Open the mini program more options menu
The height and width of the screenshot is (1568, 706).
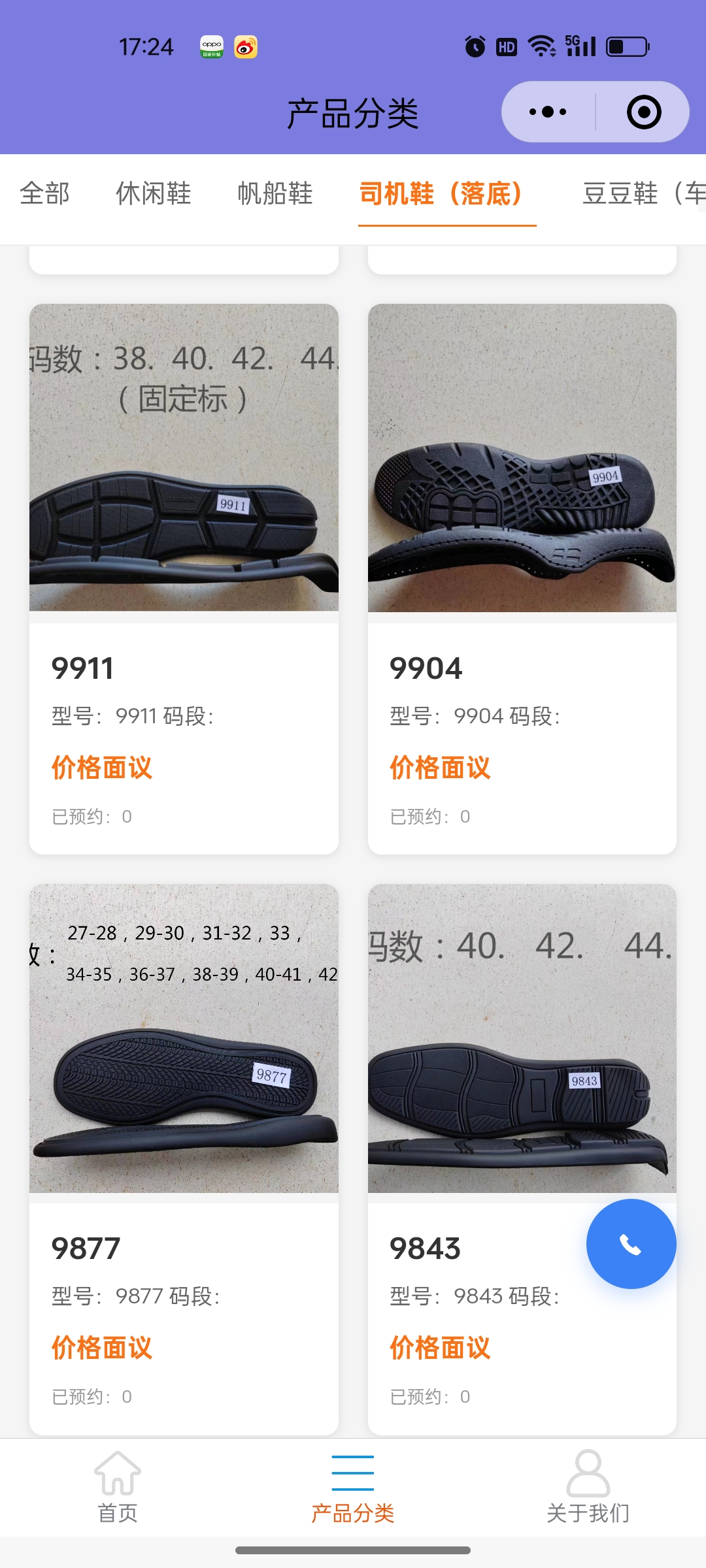coord(548,112)
